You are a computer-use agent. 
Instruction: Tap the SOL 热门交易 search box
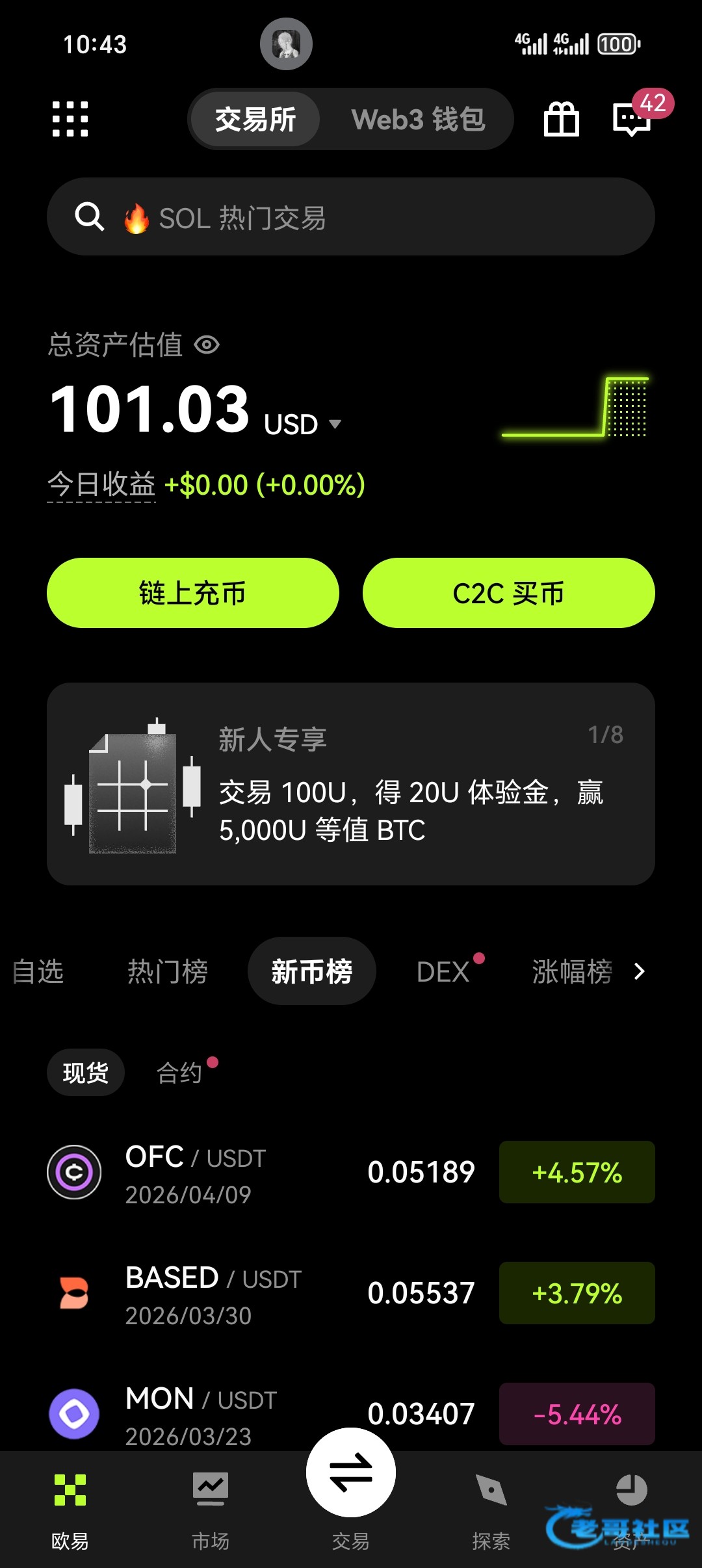tap(351, 217)
